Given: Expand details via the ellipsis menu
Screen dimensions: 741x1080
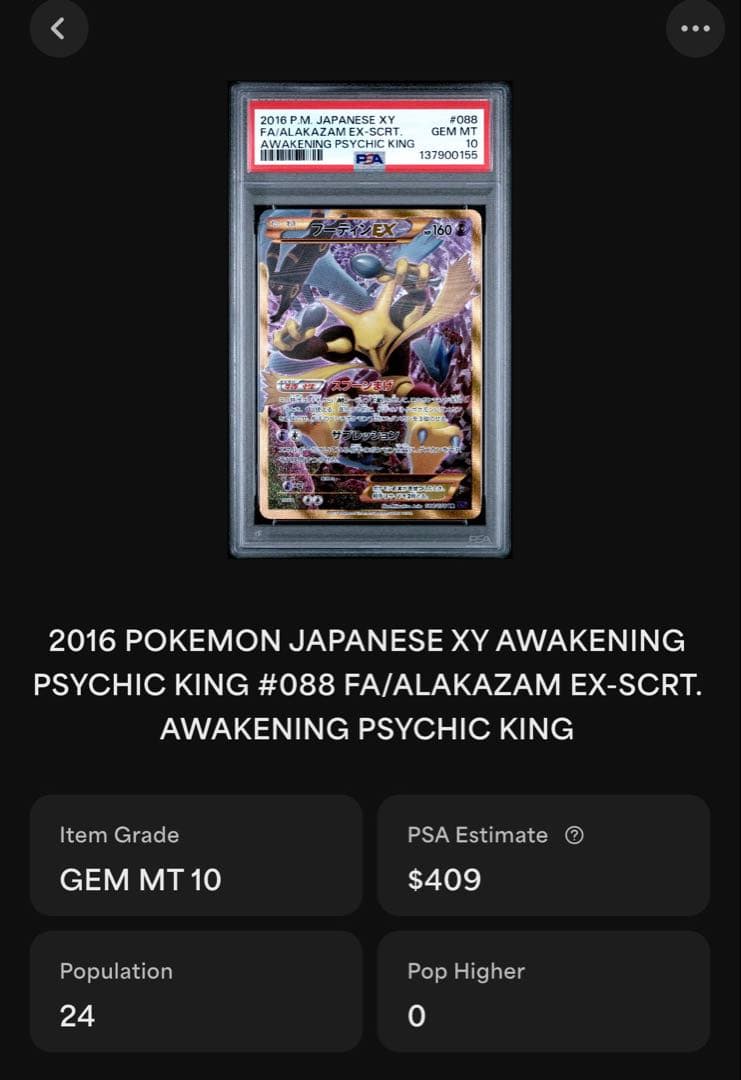Looking at the screenshot, I should (695, 29).
